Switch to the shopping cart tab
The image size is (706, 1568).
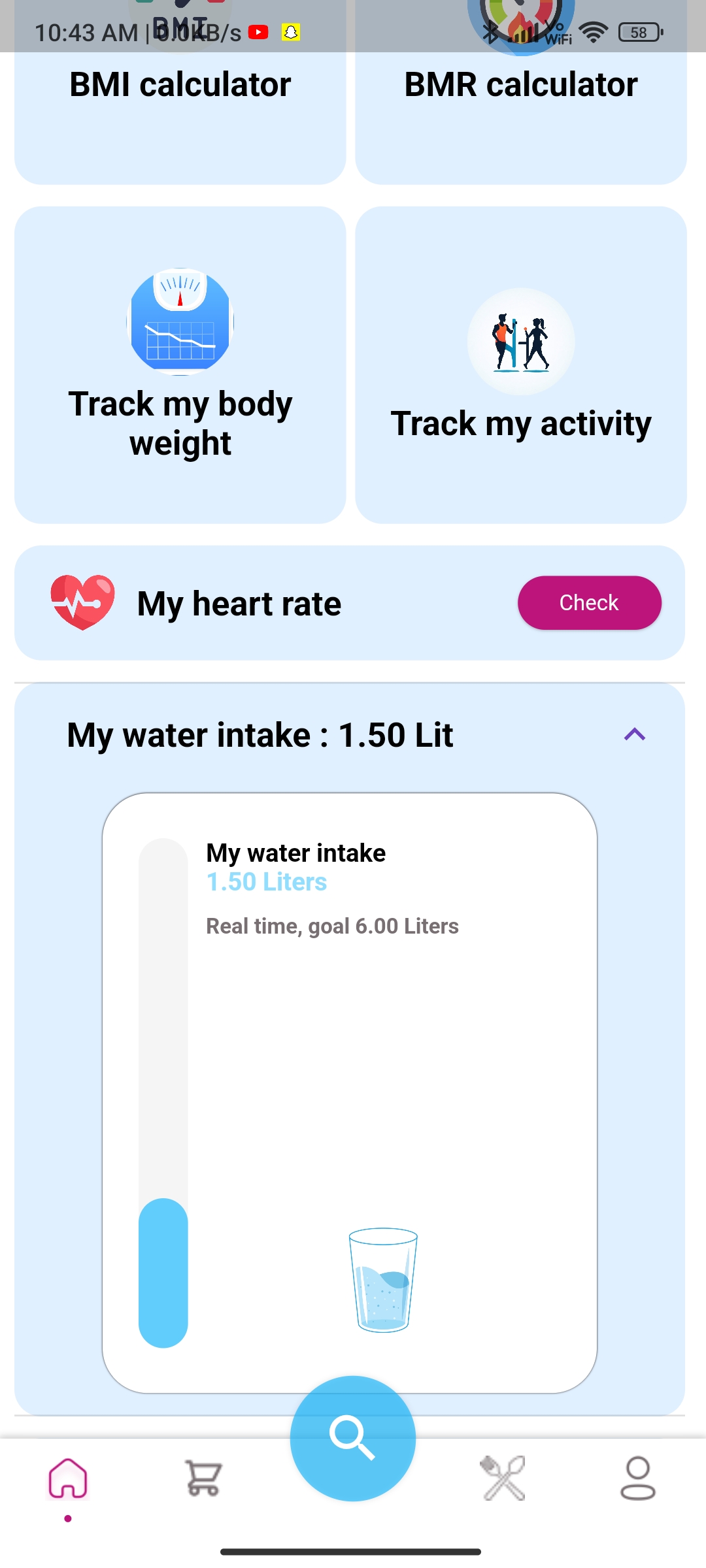[203, 1478]
